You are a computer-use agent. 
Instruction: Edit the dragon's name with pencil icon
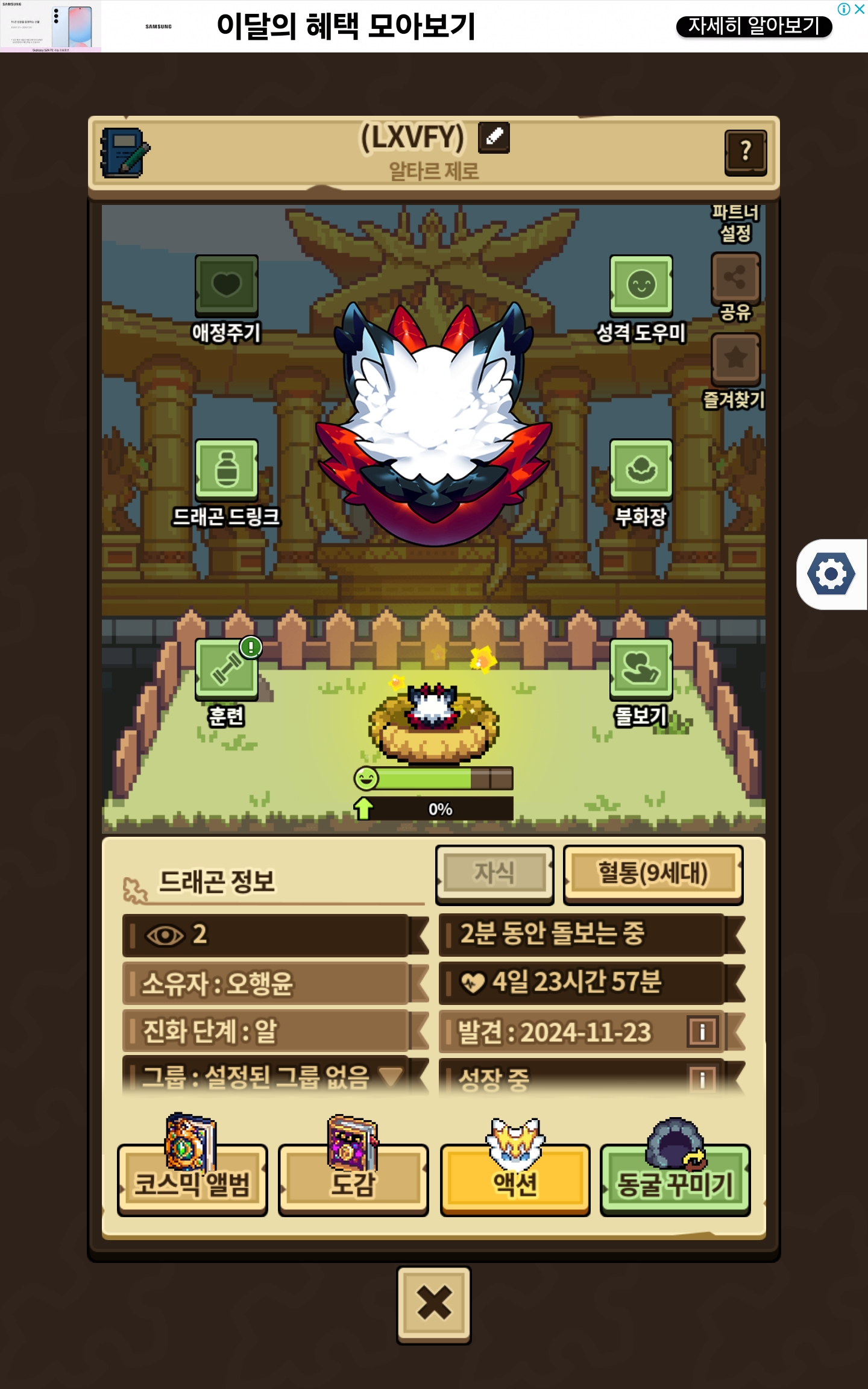(x=494, y=137)
